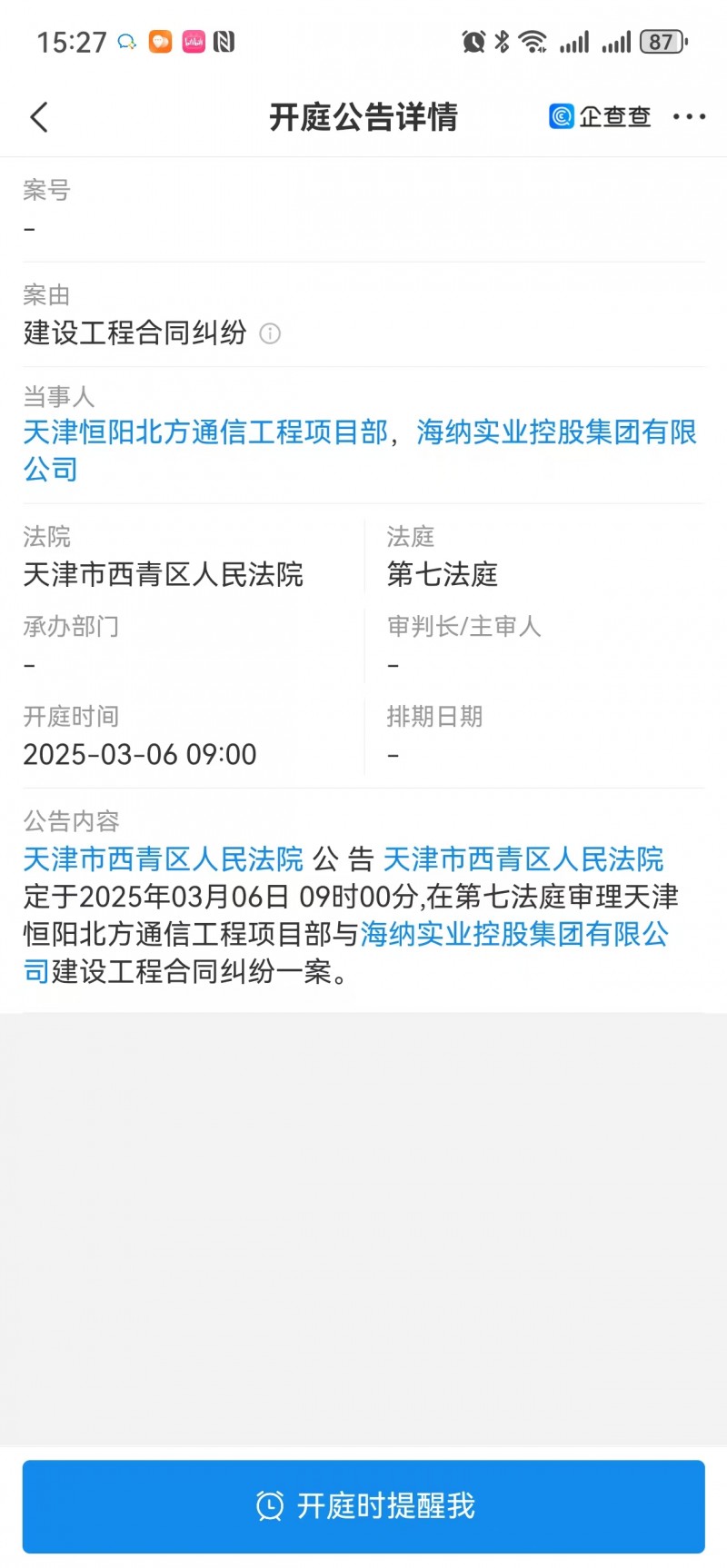Select the 法庭 value 第七法庭
This screenshot has width=727, height=1568.
442,574
